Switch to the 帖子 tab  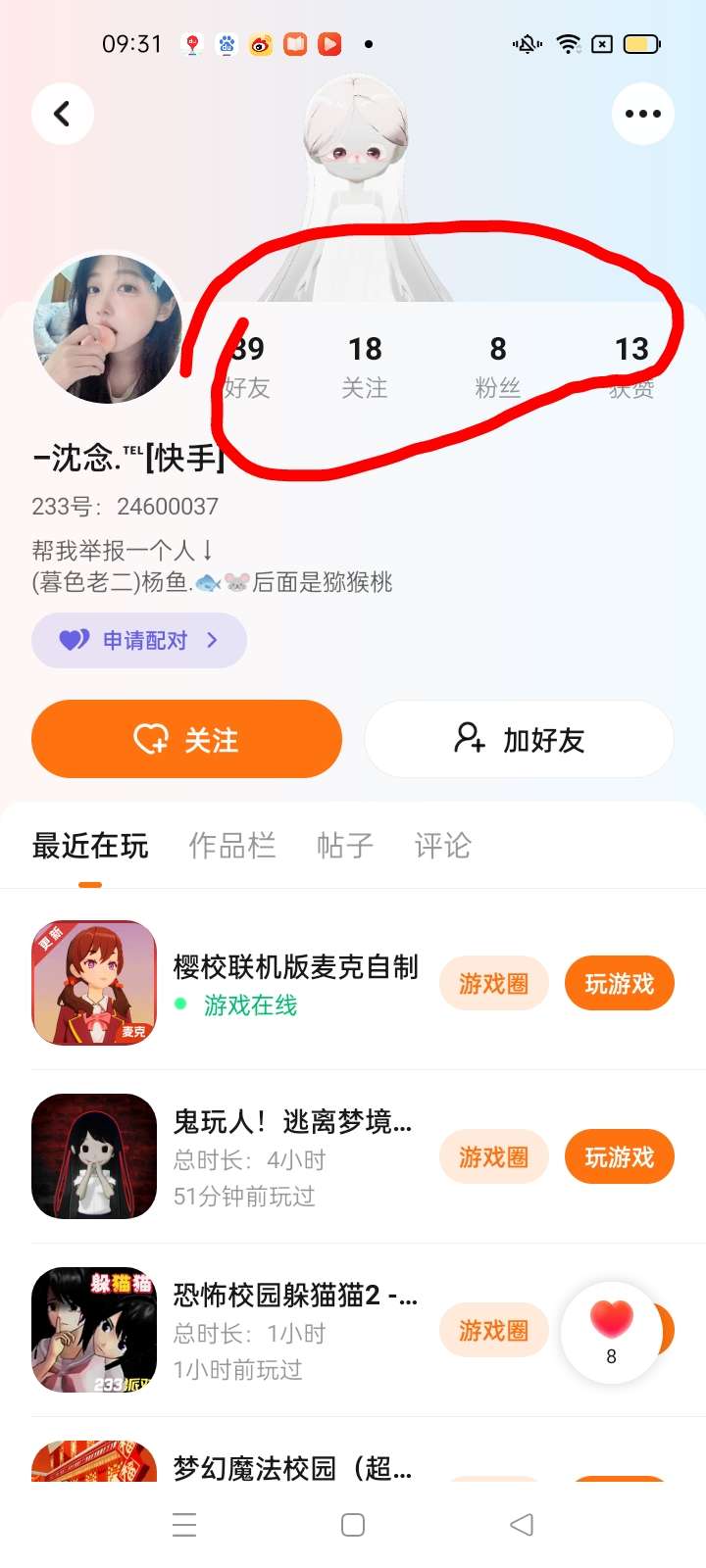[345, 845]
